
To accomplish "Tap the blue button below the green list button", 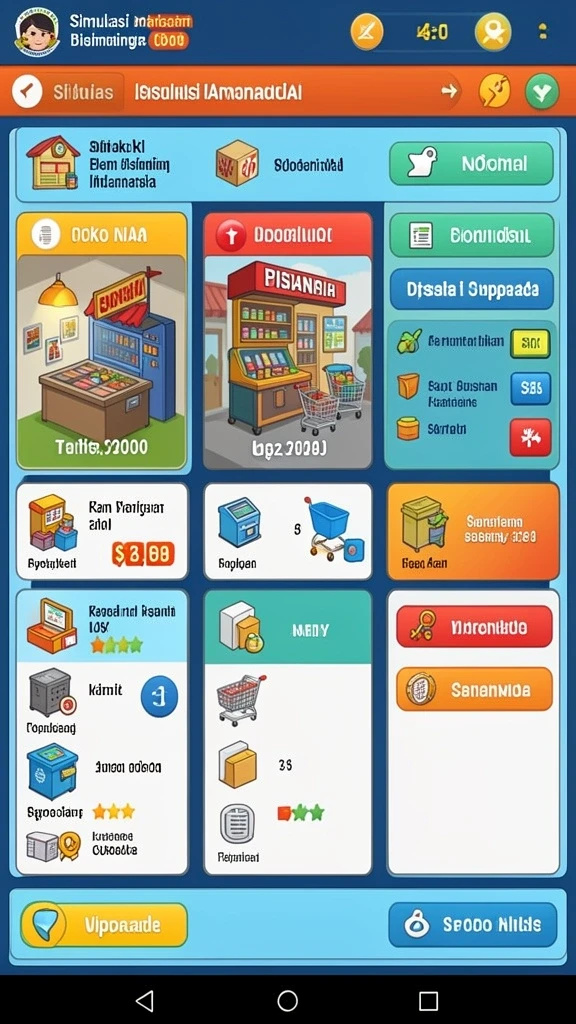I will (x=472, y=288).
